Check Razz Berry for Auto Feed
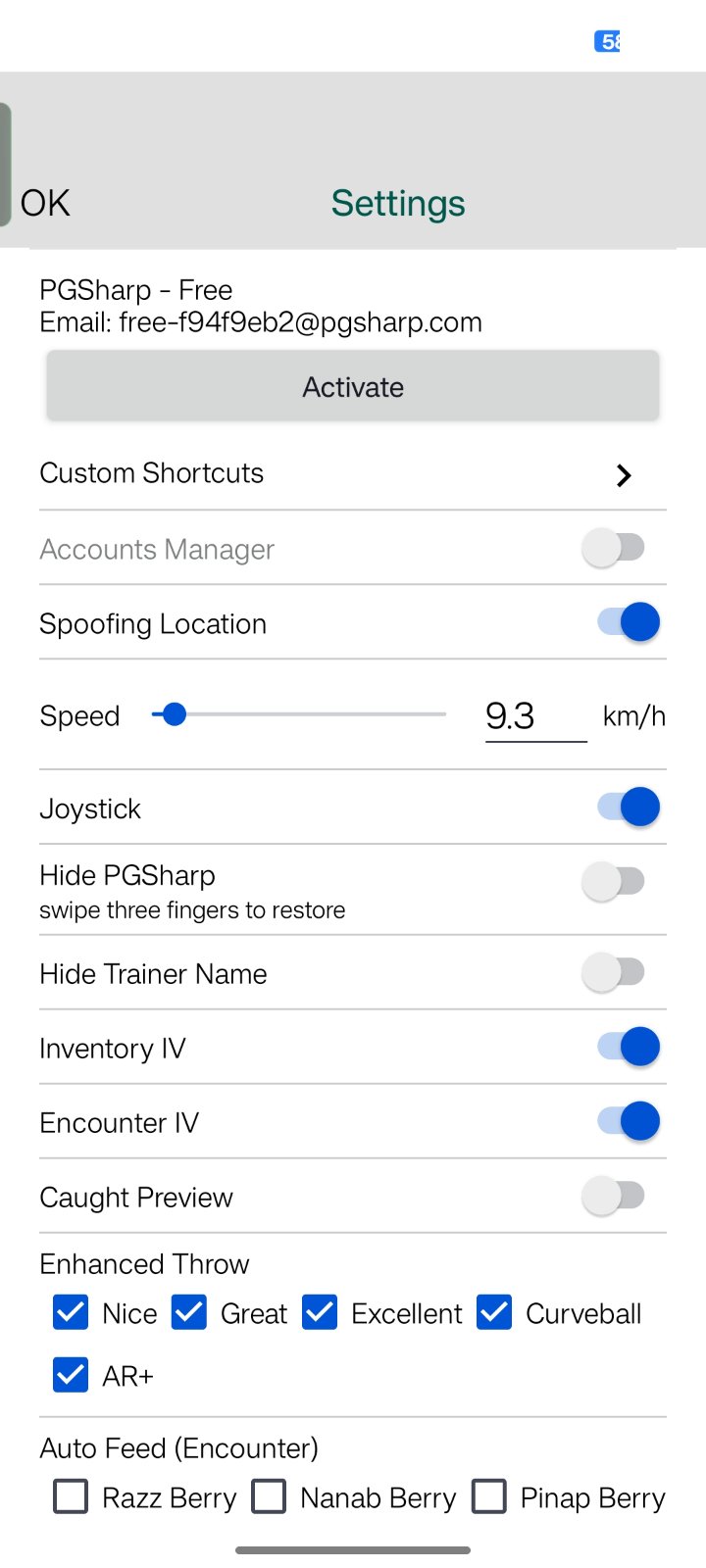 click(x=71, y=1496)
